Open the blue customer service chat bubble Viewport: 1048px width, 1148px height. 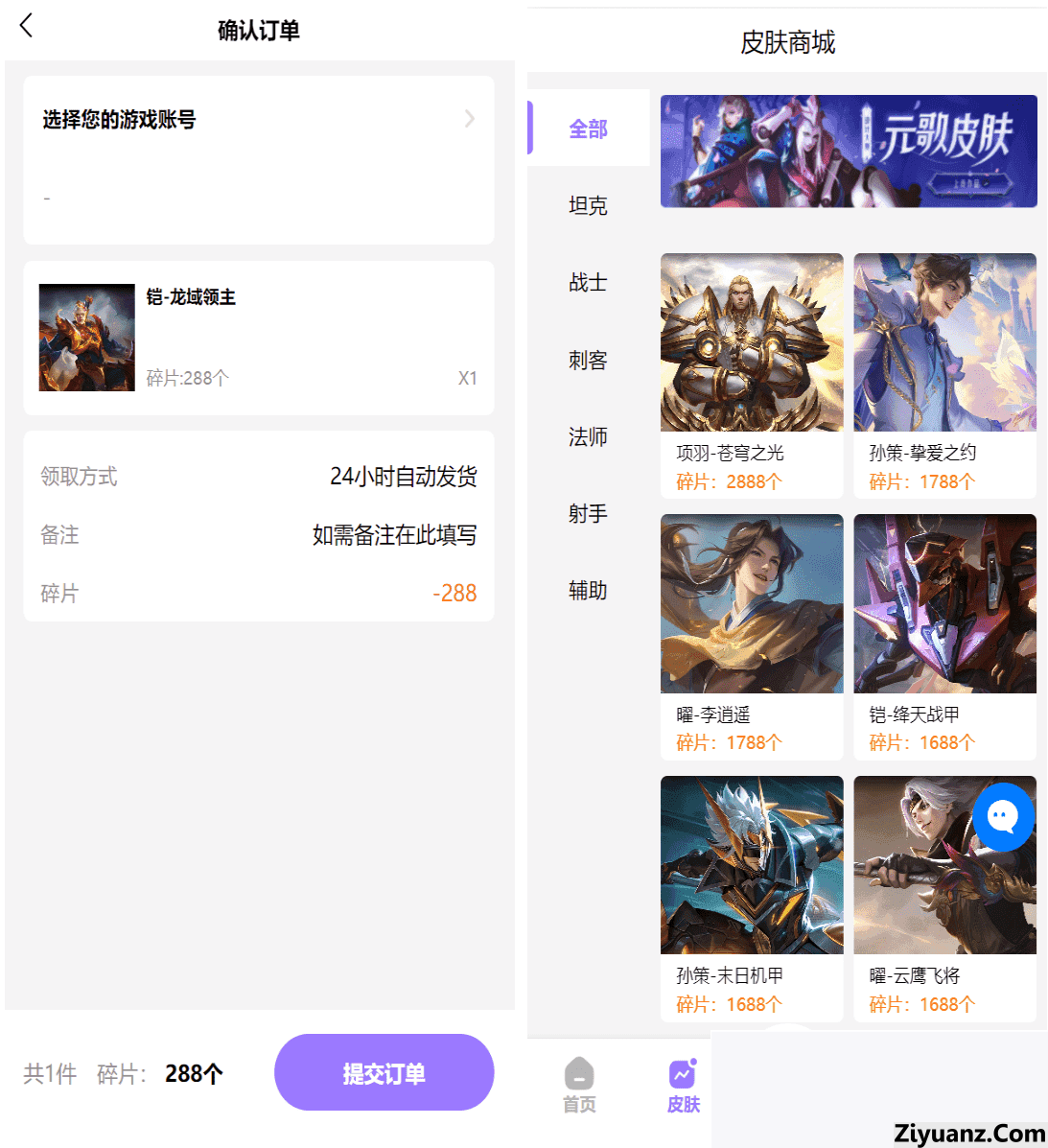[1003, 817]
